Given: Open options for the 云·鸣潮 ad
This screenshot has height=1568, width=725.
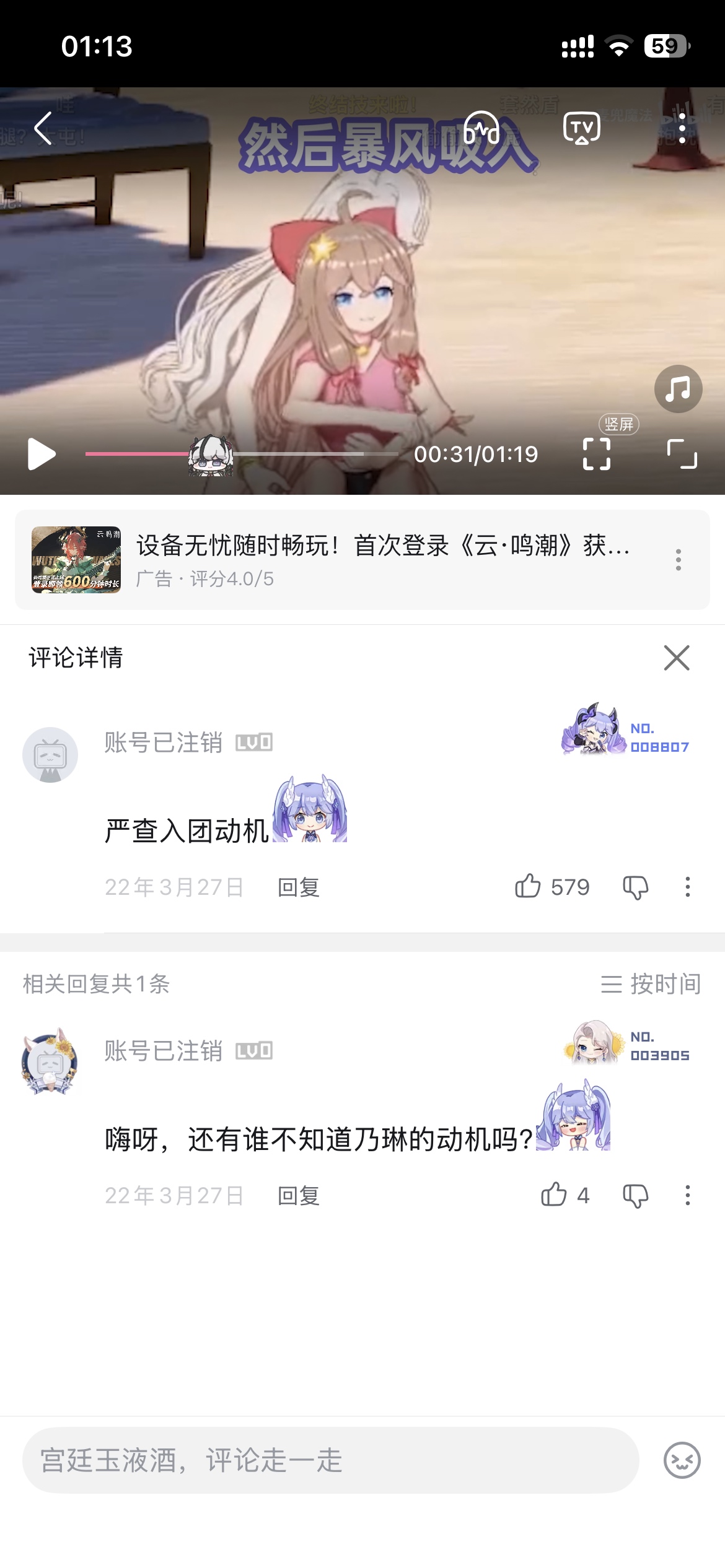Looking at the screenshot, I should 679,560.
